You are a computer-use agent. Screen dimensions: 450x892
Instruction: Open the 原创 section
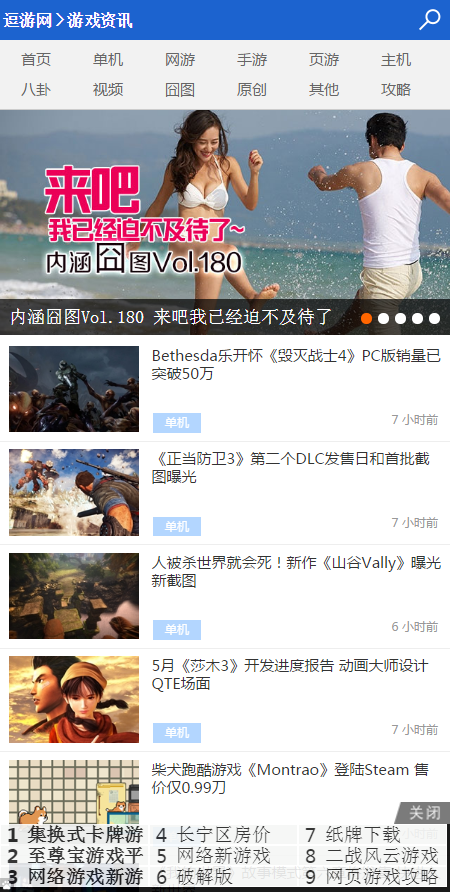(x=252, y=89)
